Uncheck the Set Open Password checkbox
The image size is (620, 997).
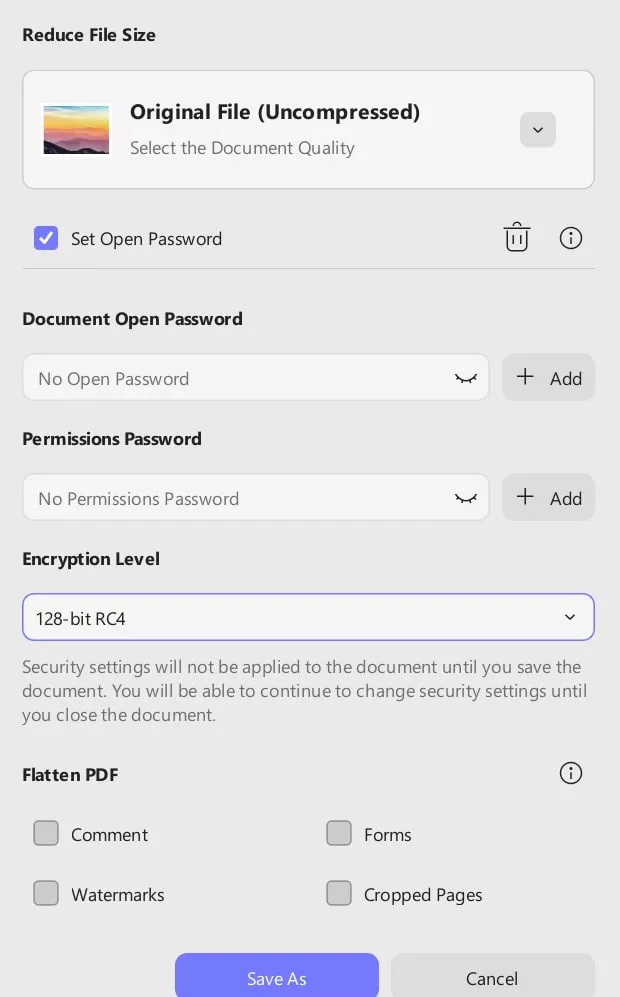coord(46,238)
